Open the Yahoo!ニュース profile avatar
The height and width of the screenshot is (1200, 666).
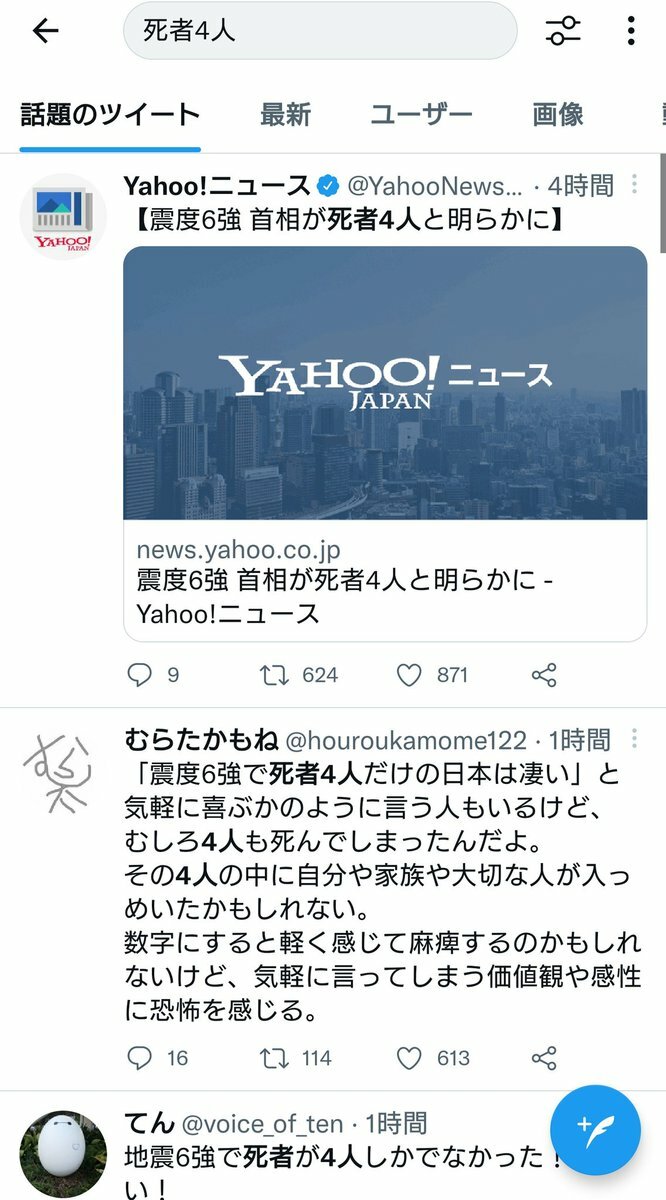click(x=62, y=216)
